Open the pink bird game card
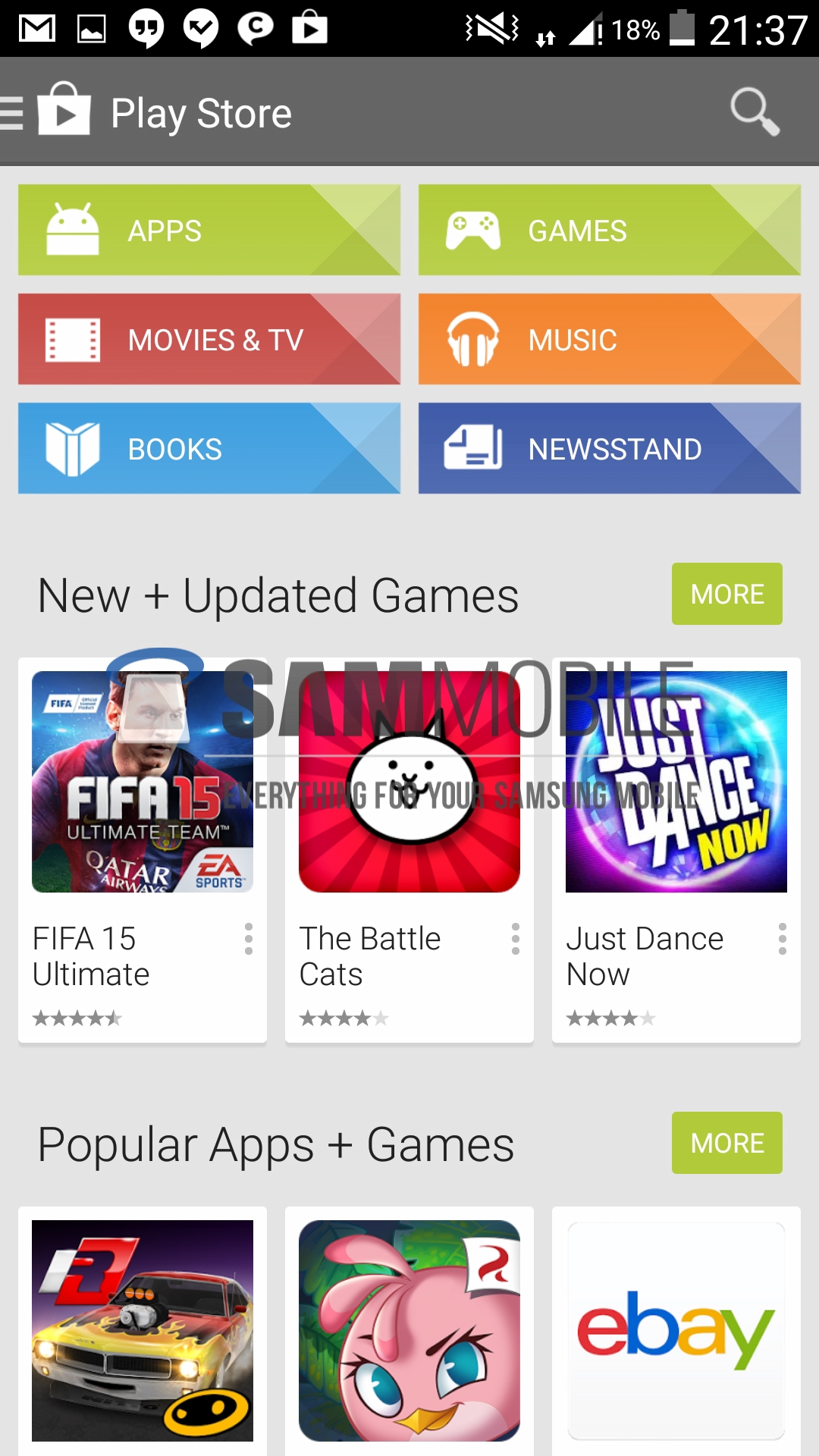 coord(409,1331)
